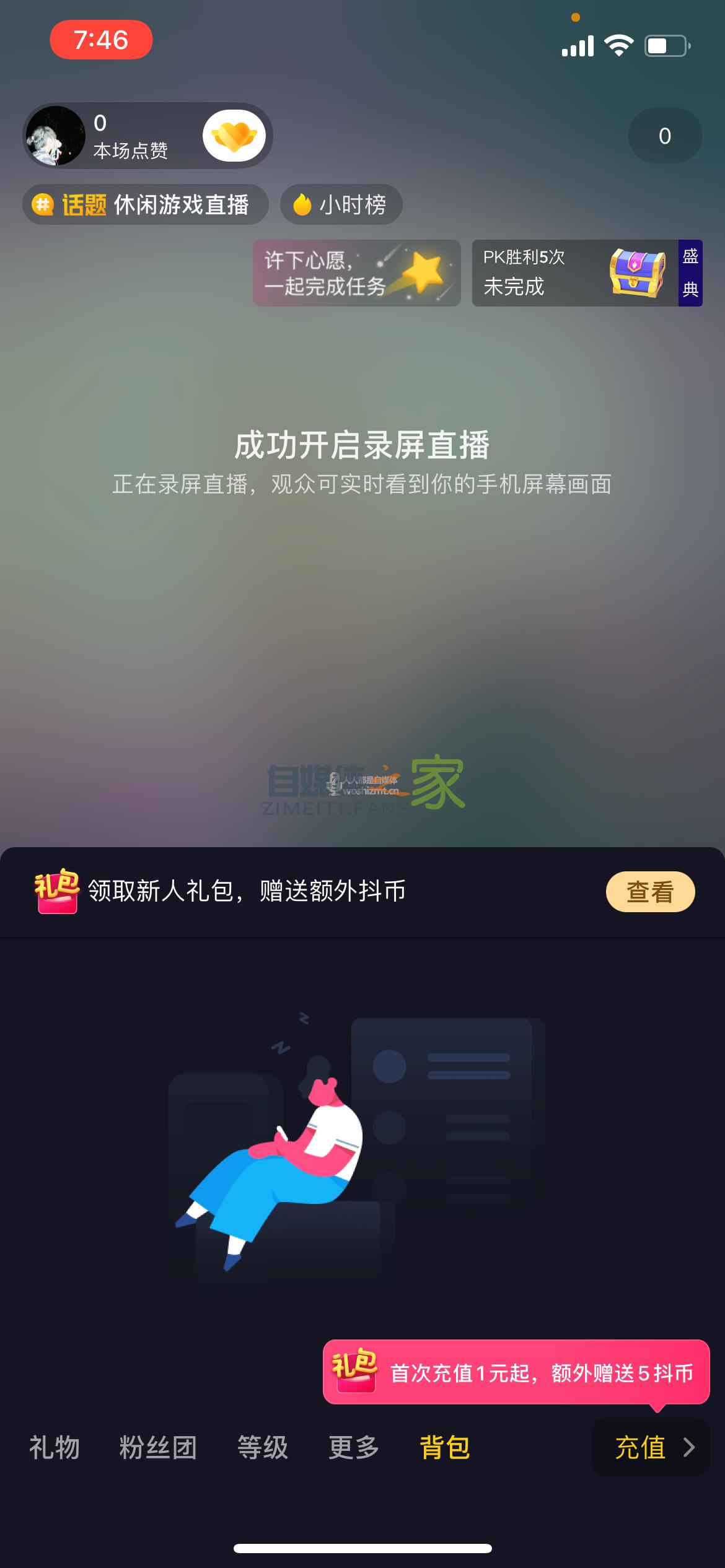Select the 背包 tab
This screenshot has height=1568, width=725.
tap(445, 1448)
